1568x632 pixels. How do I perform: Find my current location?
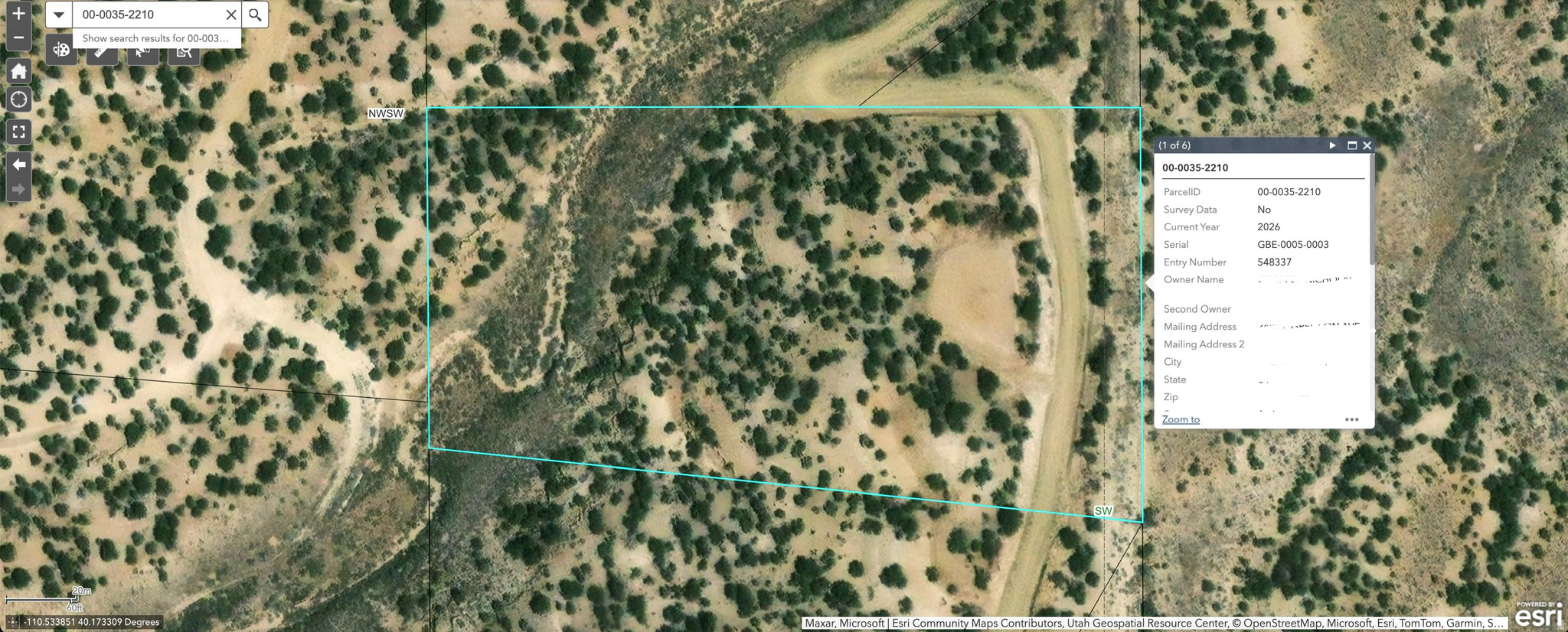(x=18, y=99)
